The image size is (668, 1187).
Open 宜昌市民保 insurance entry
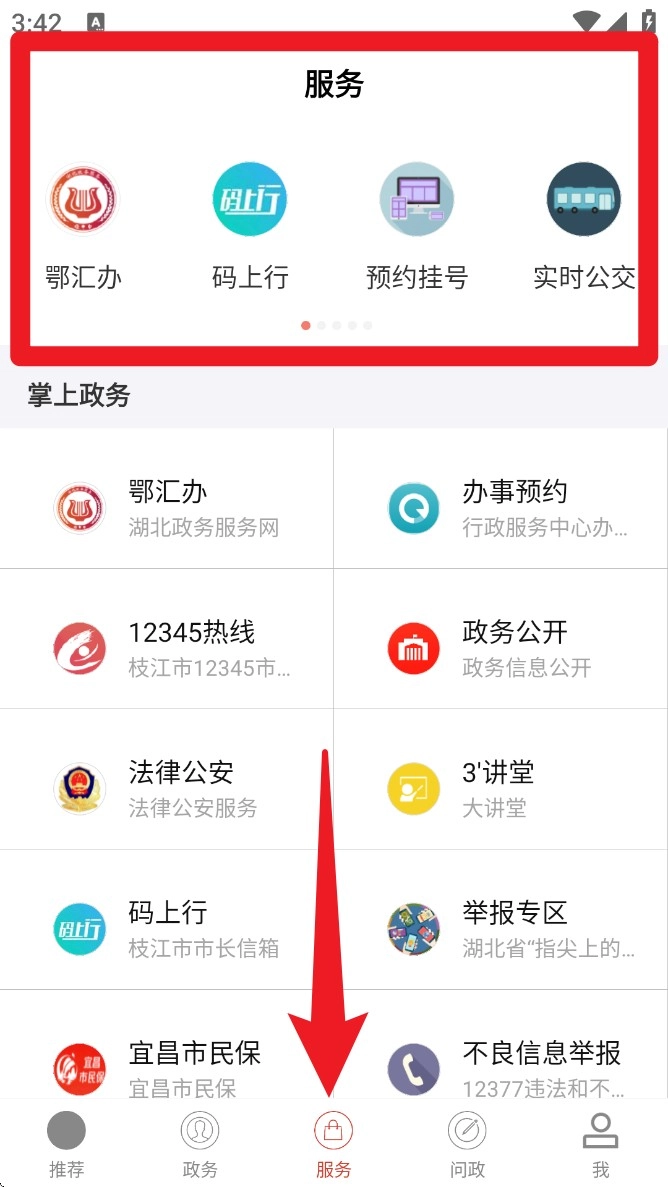[167, 1066]
